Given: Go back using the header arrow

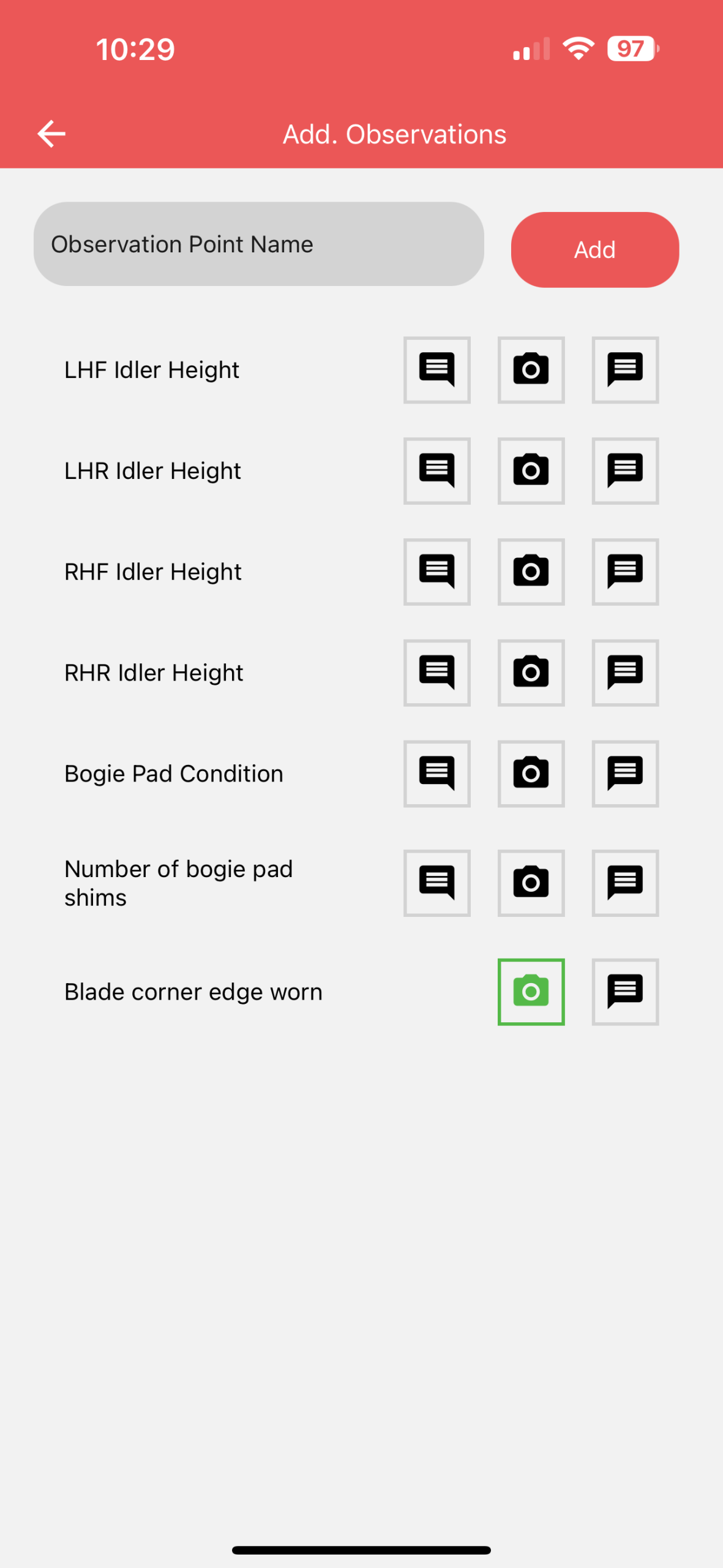Looking at the screenshot, I should click(x=51, y=134).
